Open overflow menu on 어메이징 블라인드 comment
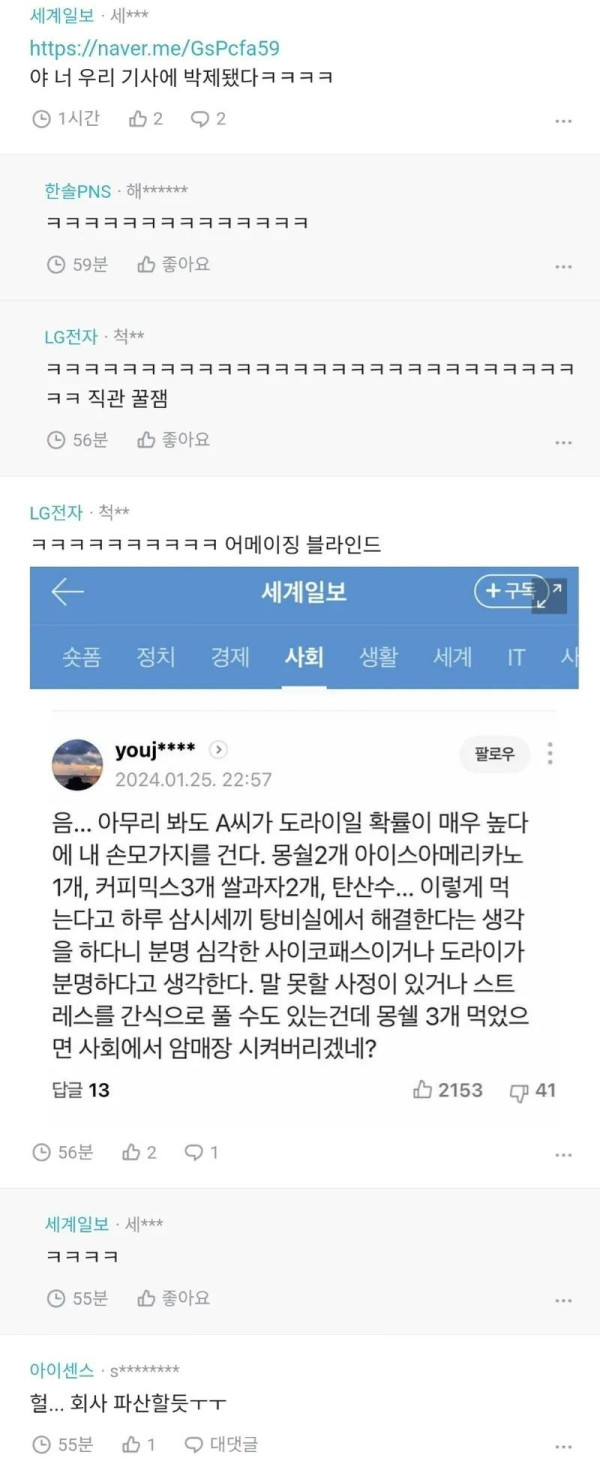Image resolution: width=600 pixels, height=1464 pixels. pos(563,1154)
